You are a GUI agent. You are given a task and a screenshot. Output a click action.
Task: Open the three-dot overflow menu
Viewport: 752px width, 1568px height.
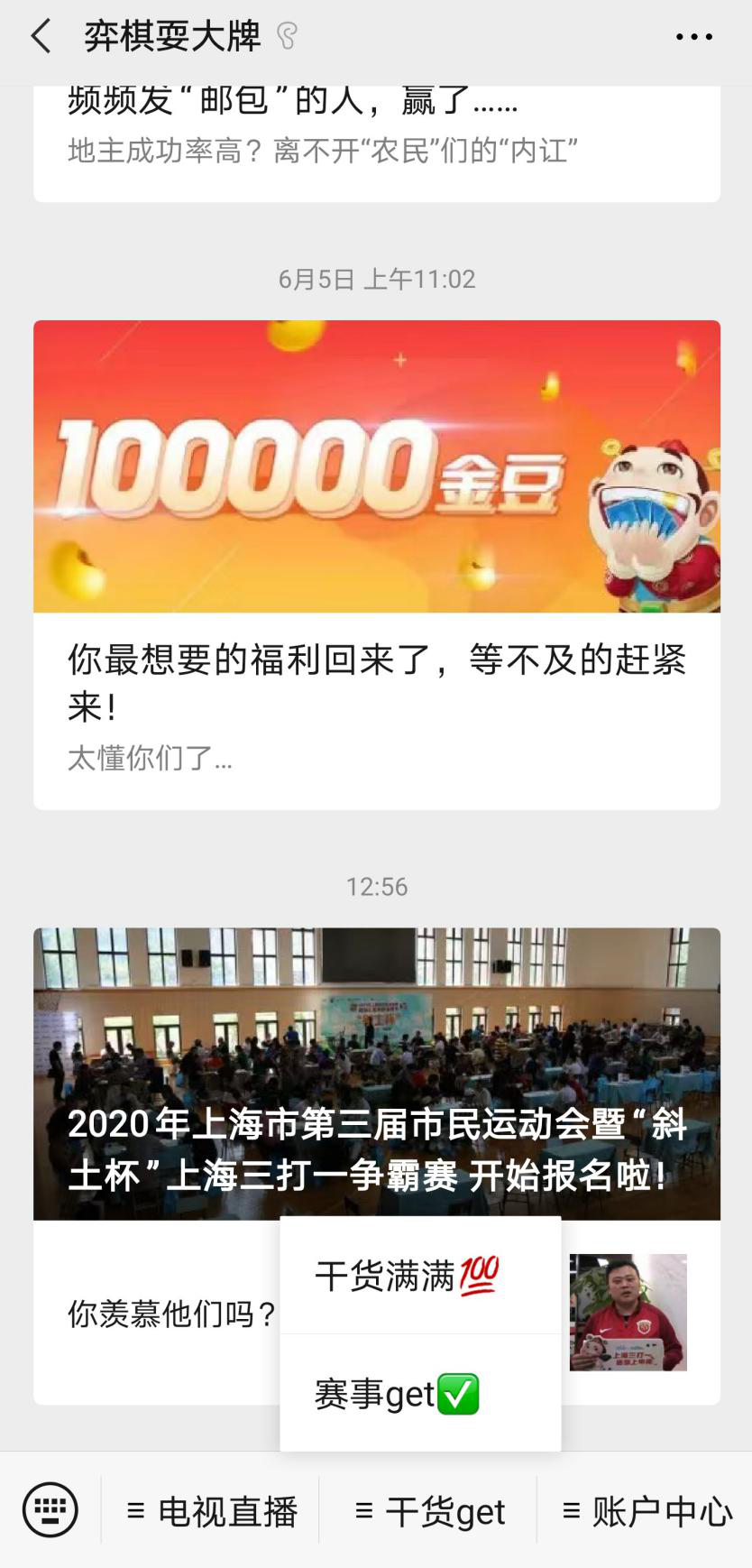[694, 37]
